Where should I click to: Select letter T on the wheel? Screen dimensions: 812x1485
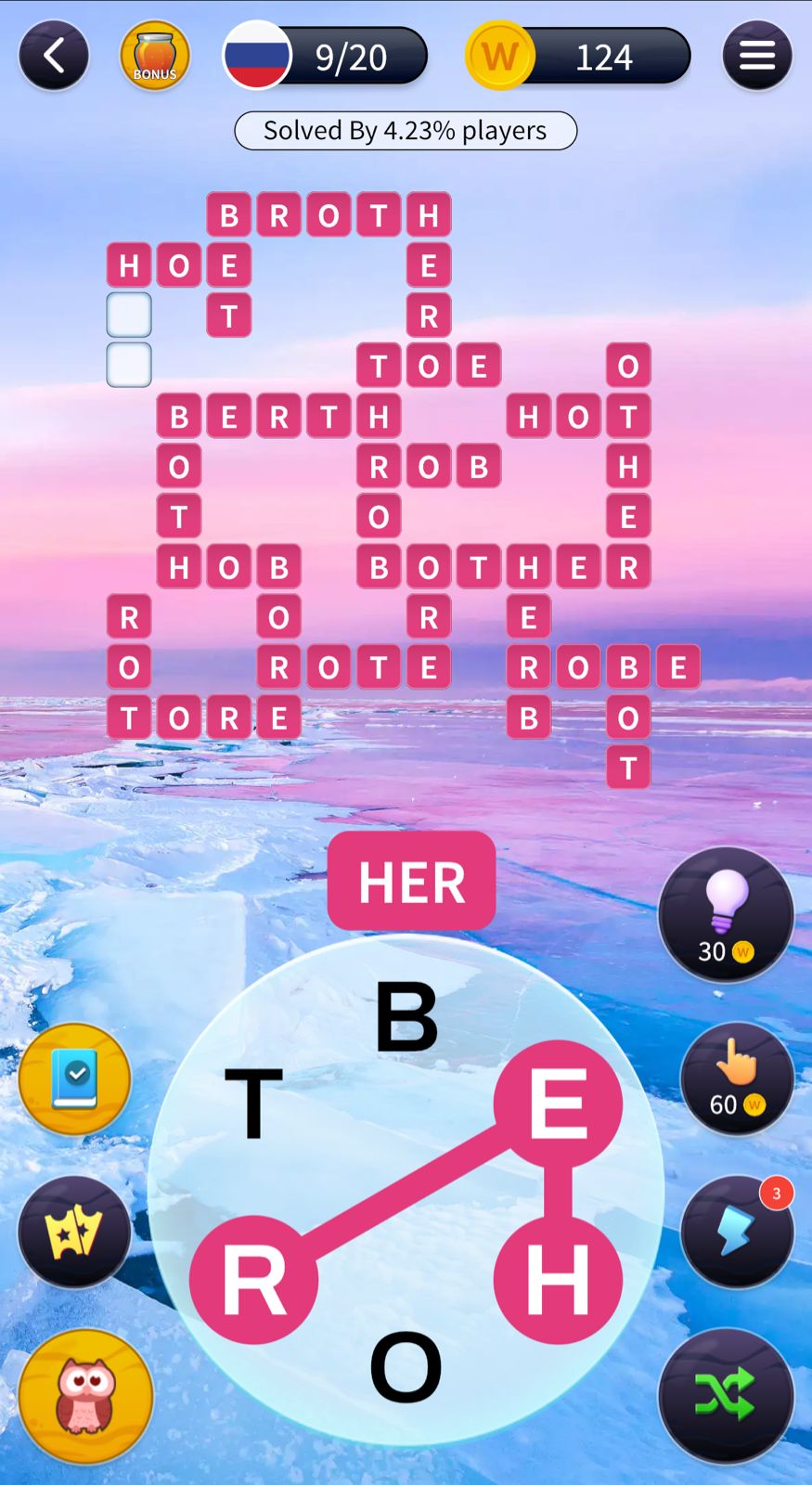[x=253, y=1104]
